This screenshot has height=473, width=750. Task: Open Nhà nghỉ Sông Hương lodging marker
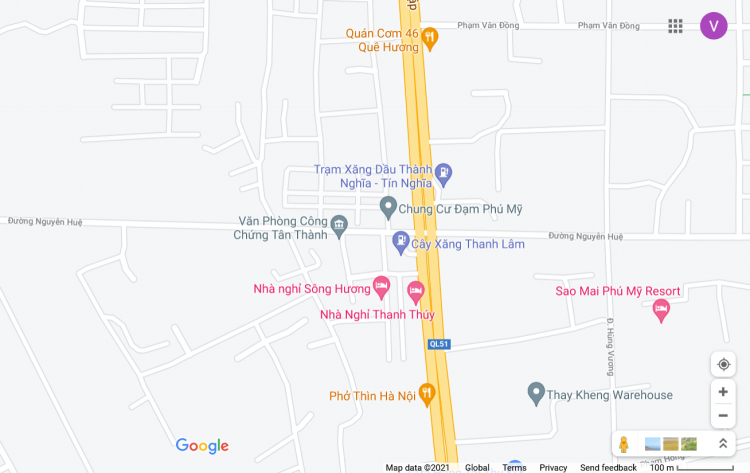[381, 288]
